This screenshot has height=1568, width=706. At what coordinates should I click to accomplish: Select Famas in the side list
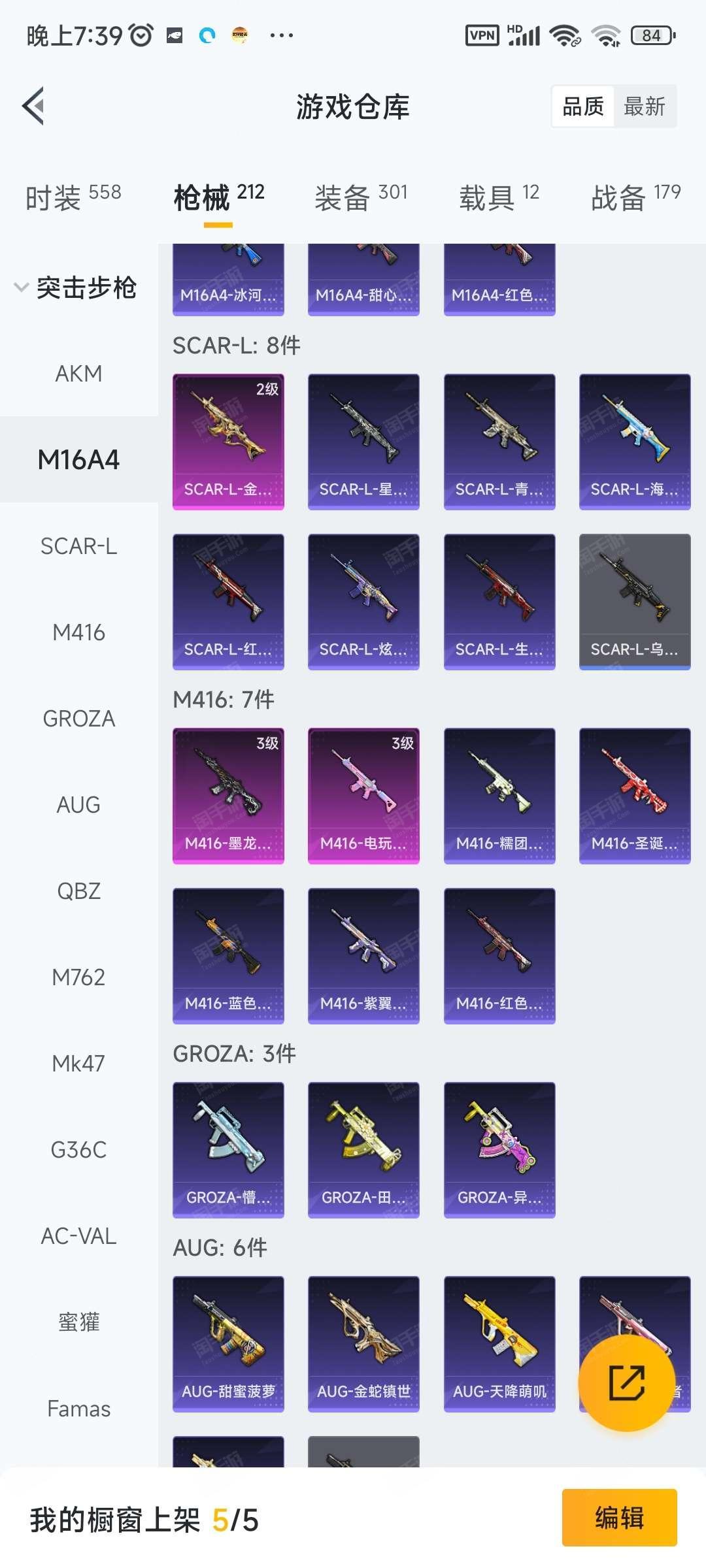78,1409
